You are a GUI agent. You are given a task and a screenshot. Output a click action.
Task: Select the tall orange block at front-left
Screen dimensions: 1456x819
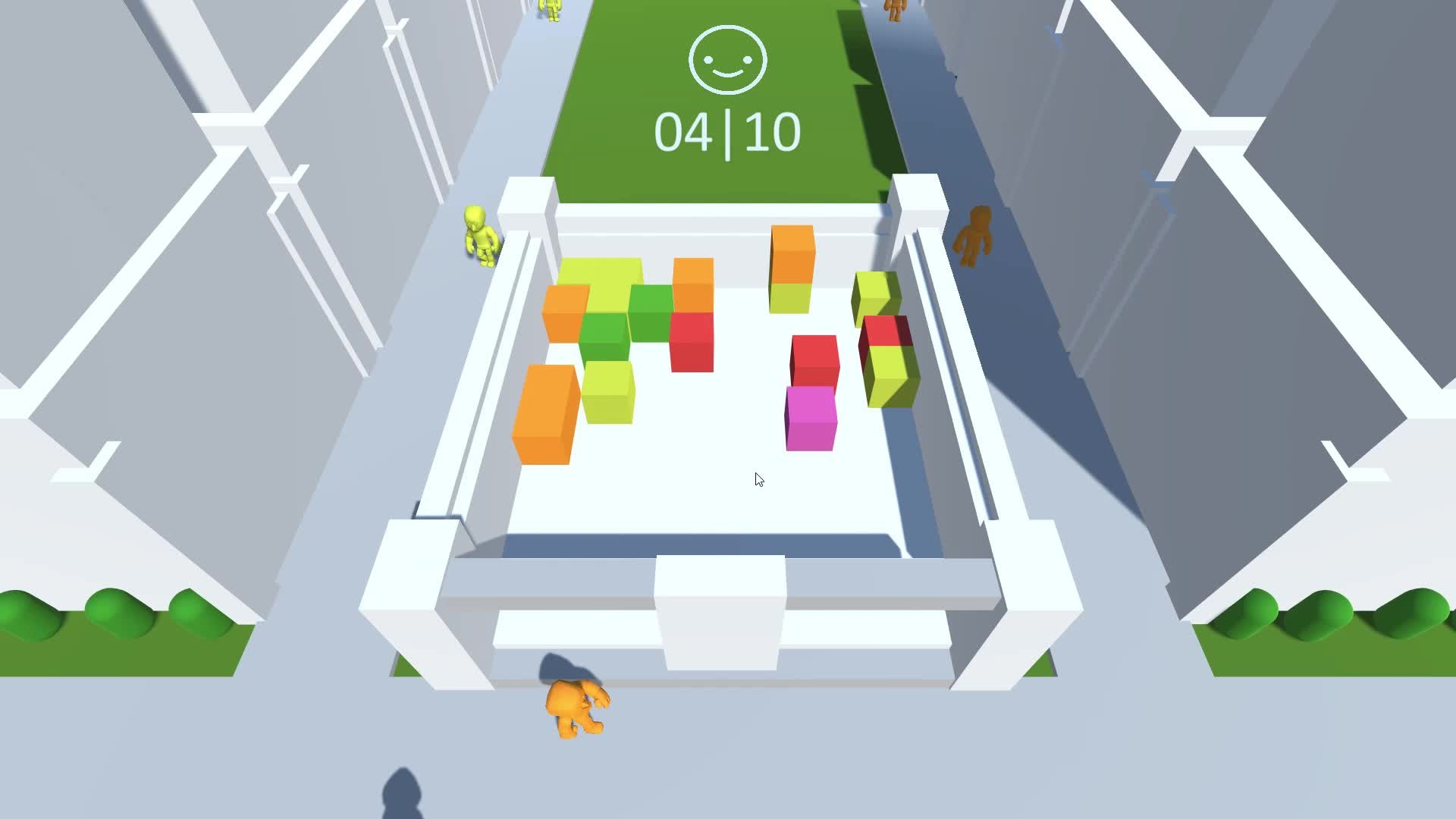coord(544,414)
